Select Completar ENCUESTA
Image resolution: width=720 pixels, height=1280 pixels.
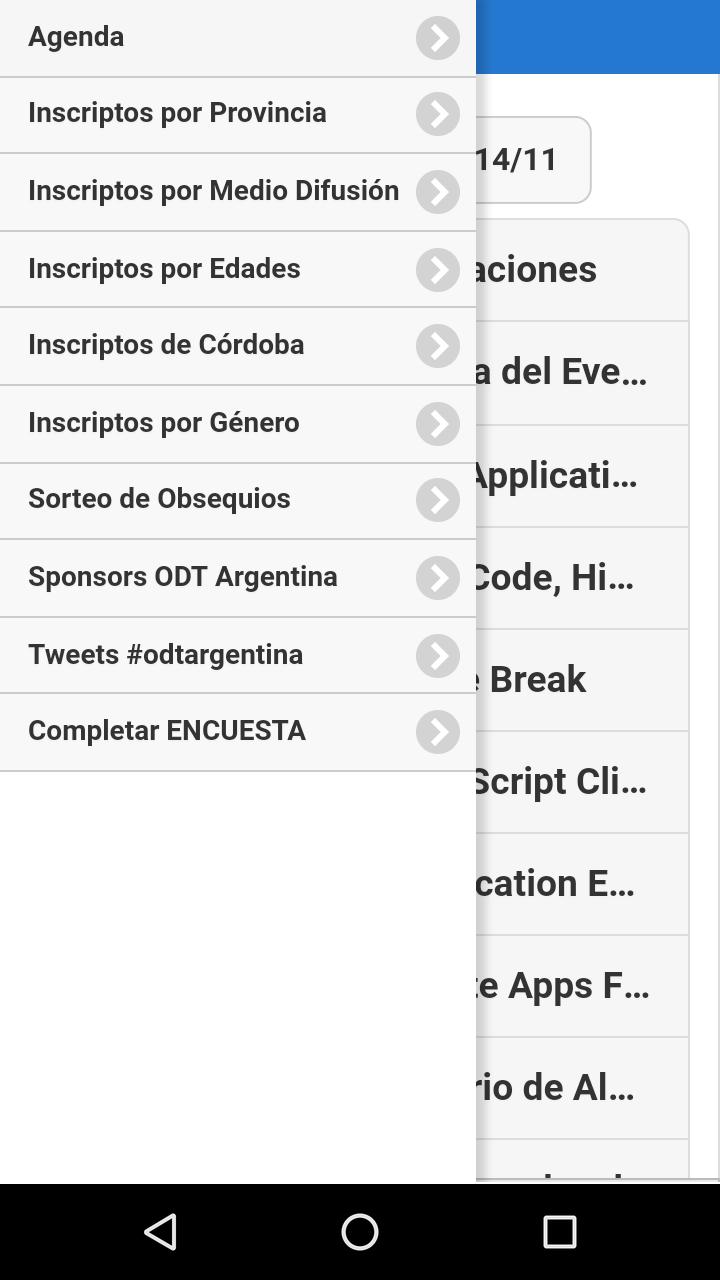[x=237, y=731]
